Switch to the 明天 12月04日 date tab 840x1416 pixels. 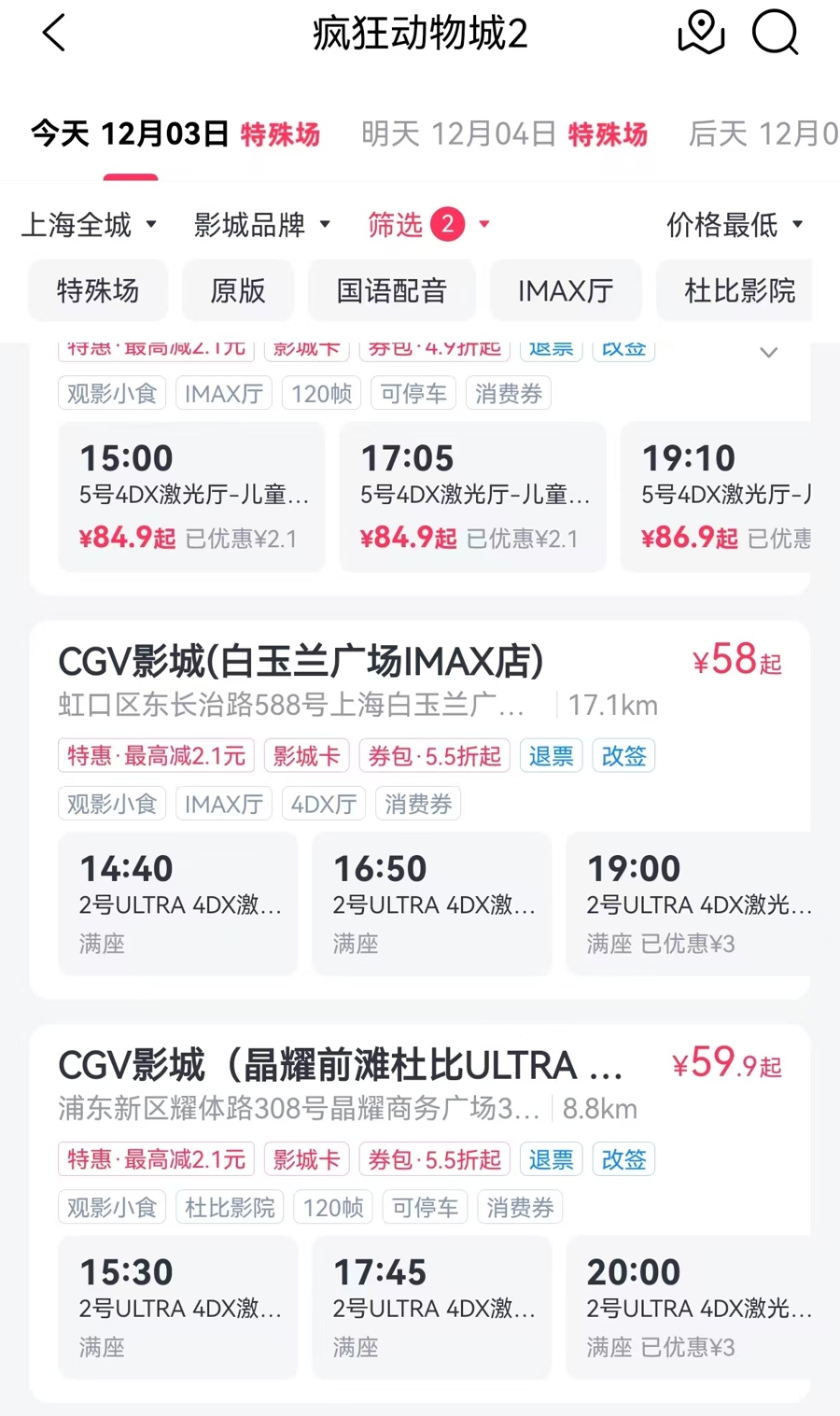504,134
